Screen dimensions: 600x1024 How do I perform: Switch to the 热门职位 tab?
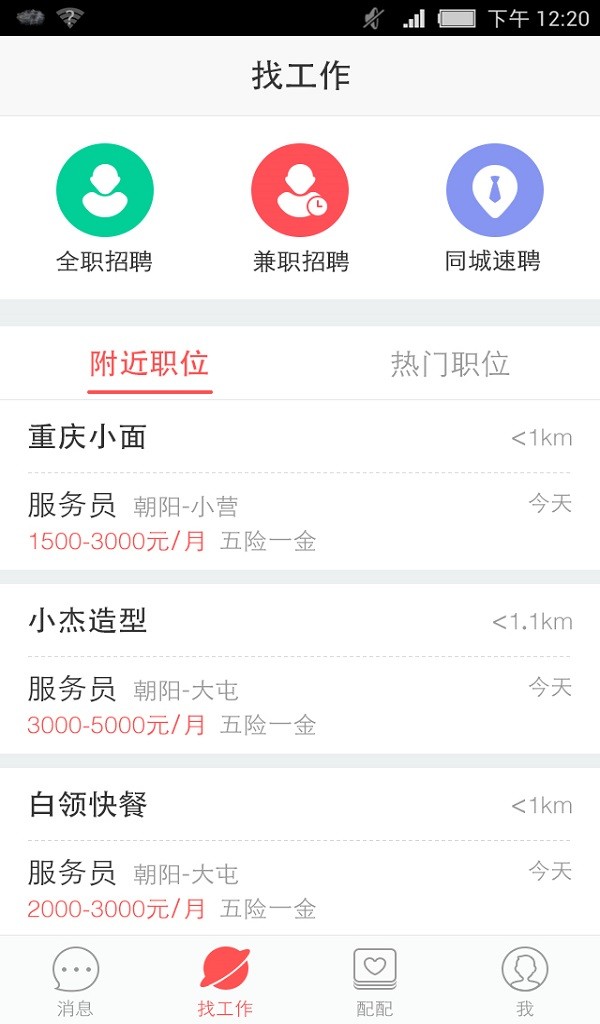(x=450, y=364)
